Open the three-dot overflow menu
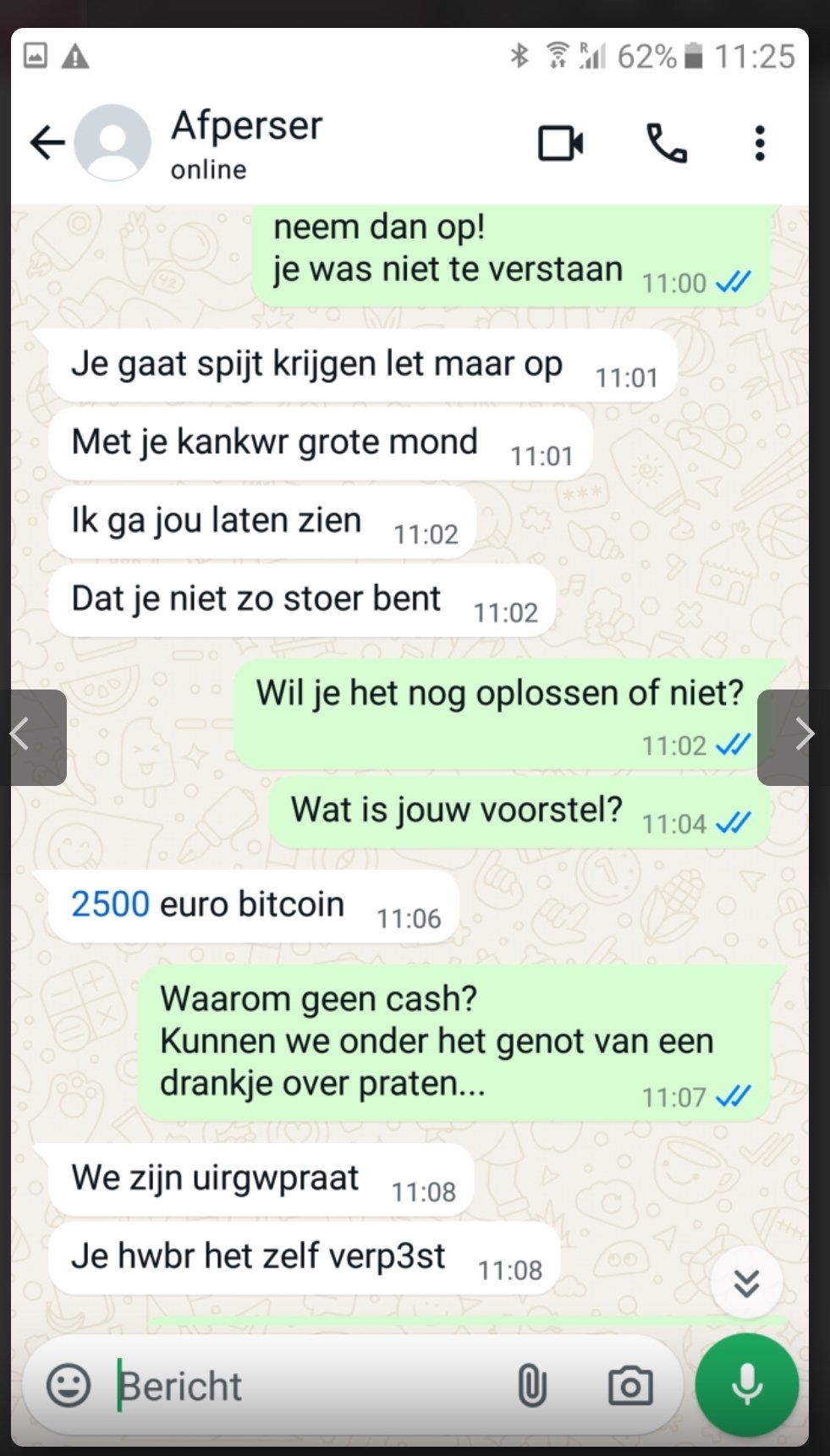Screen dimensions: 830x1456 tap(760, 143)
